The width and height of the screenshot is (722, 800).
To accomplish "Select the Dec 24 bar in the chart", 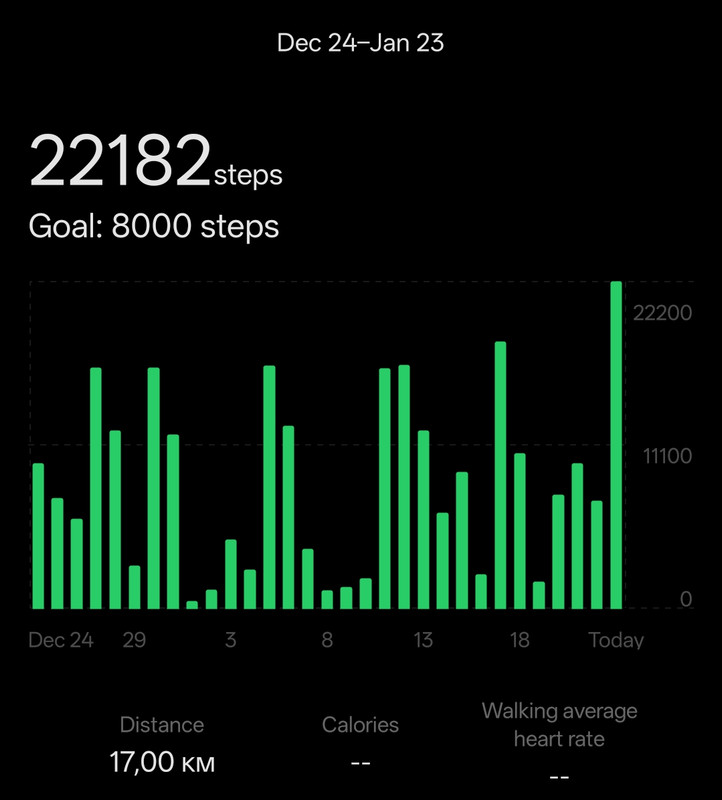I will (38, 536).
